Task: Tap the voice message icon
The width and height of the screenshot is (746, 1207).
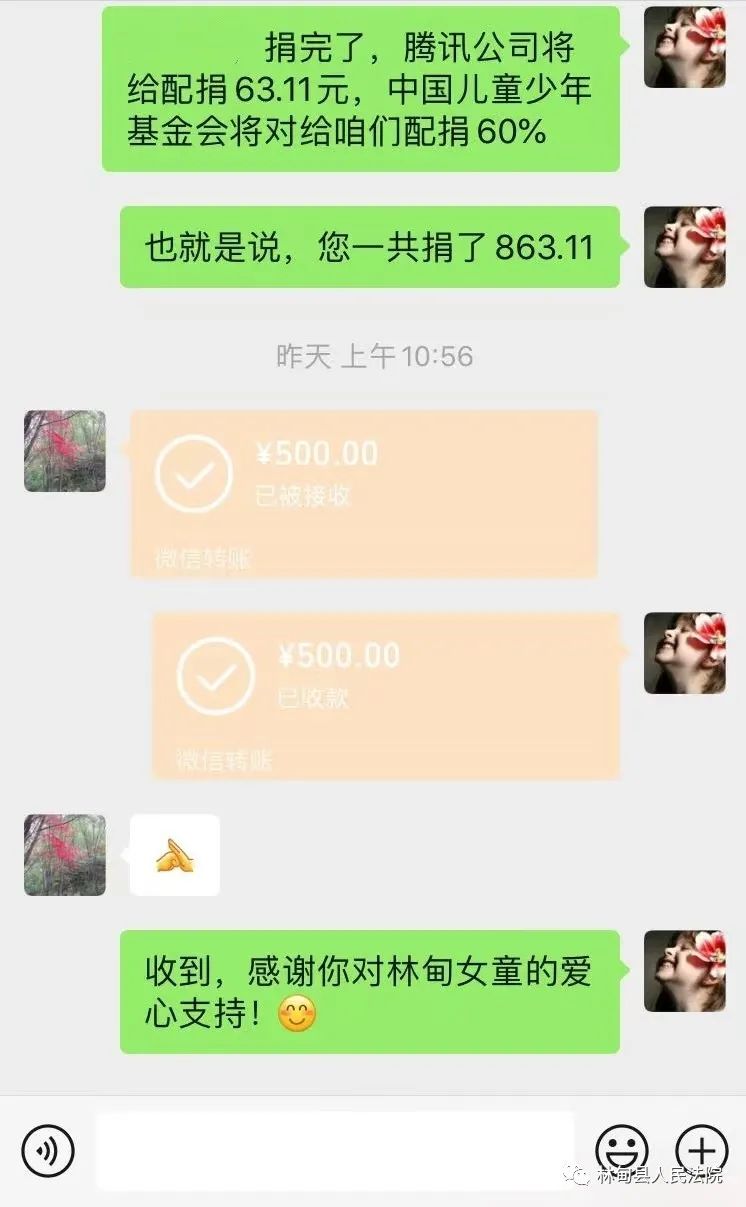Action: pos(48,1150)
